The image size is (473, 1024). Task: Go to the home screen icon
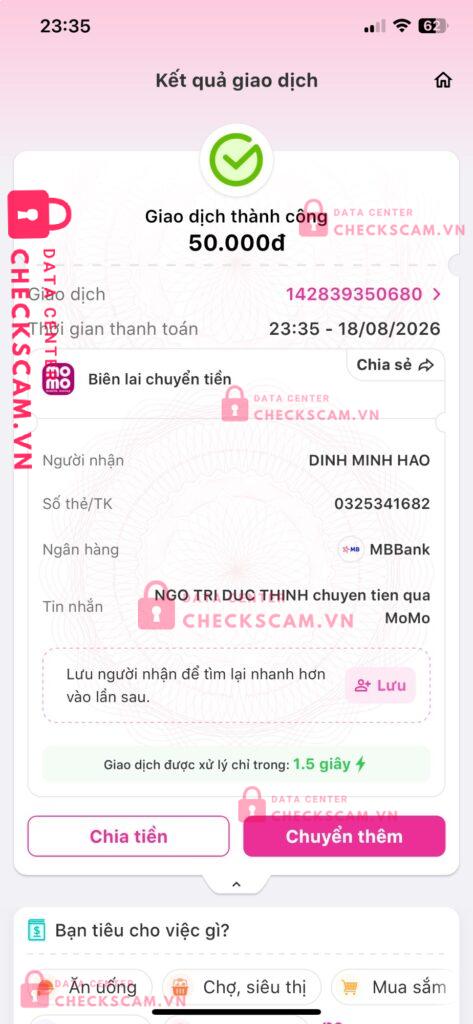tap(443, 80)
